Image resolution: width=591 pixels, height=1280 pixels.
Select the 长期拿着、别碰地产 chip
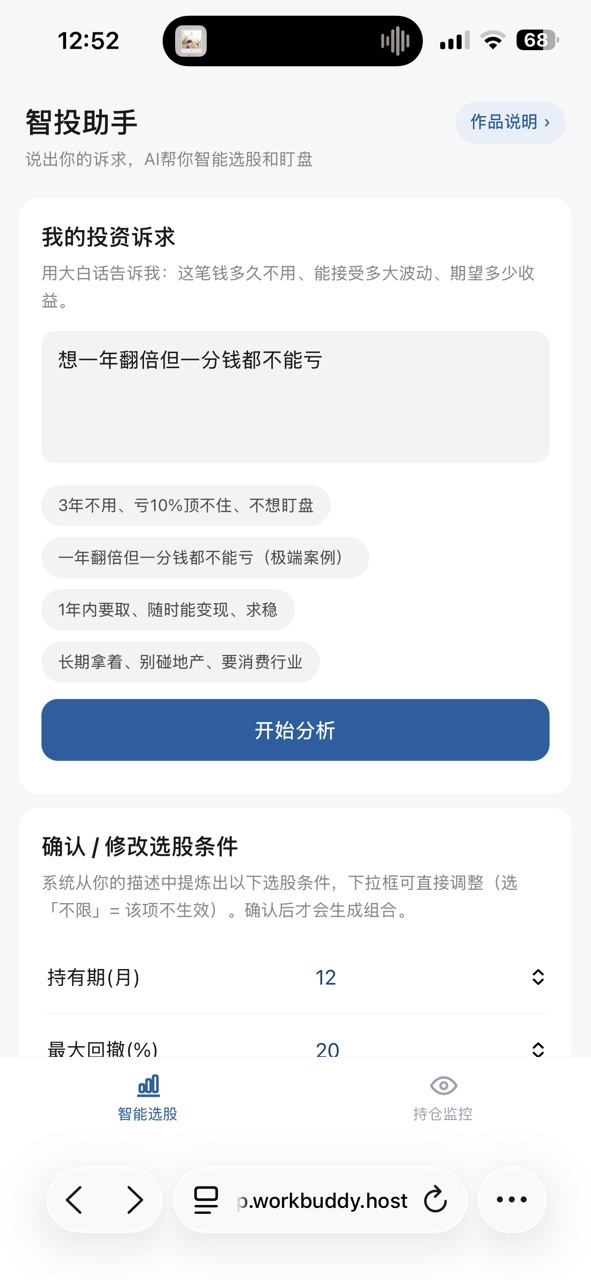click(180, 661)
